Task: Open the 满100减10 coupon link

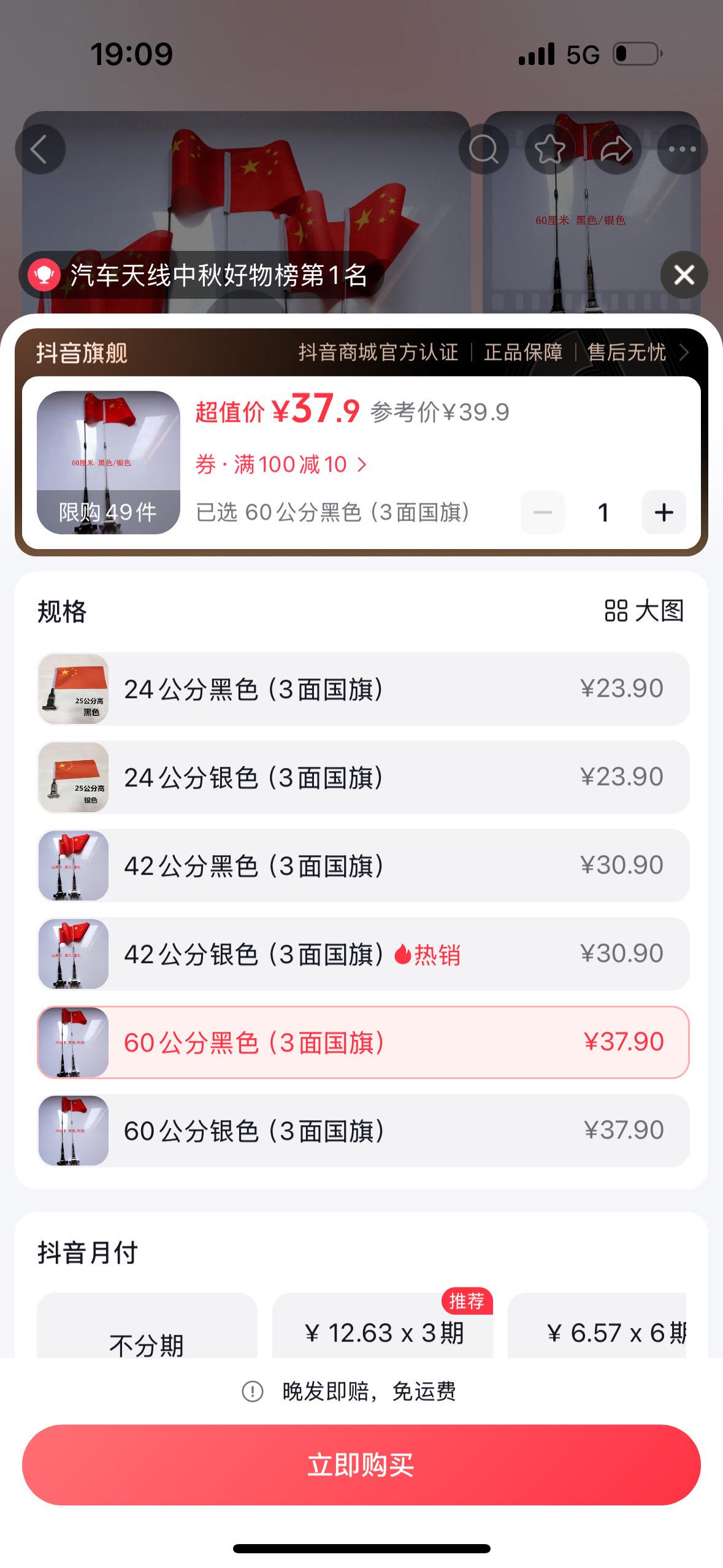Action: coord(281,464)
